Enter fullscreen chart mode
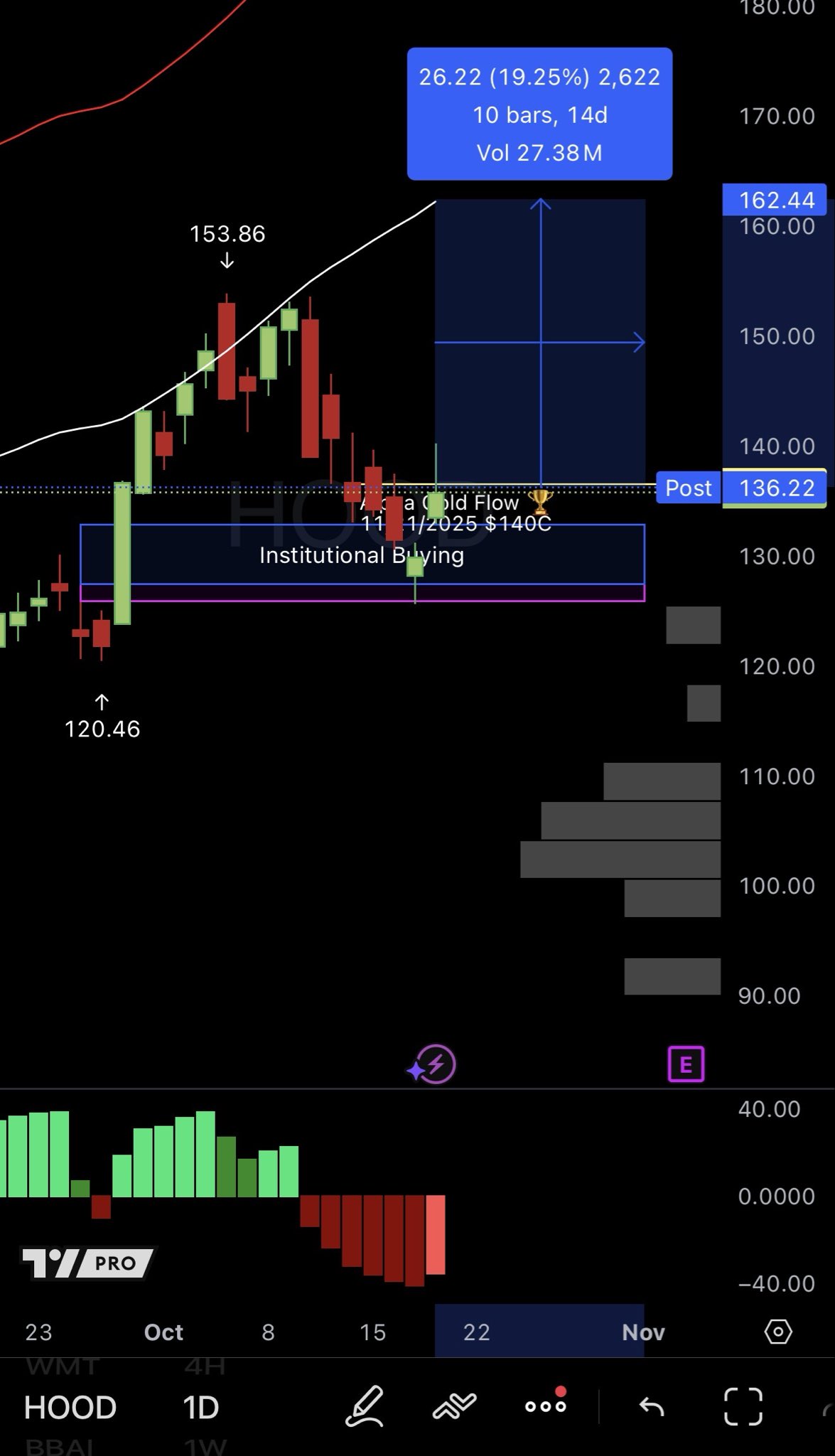Screen dimensions: 835x1456 pyautogui.click(x=743, y=1406)
